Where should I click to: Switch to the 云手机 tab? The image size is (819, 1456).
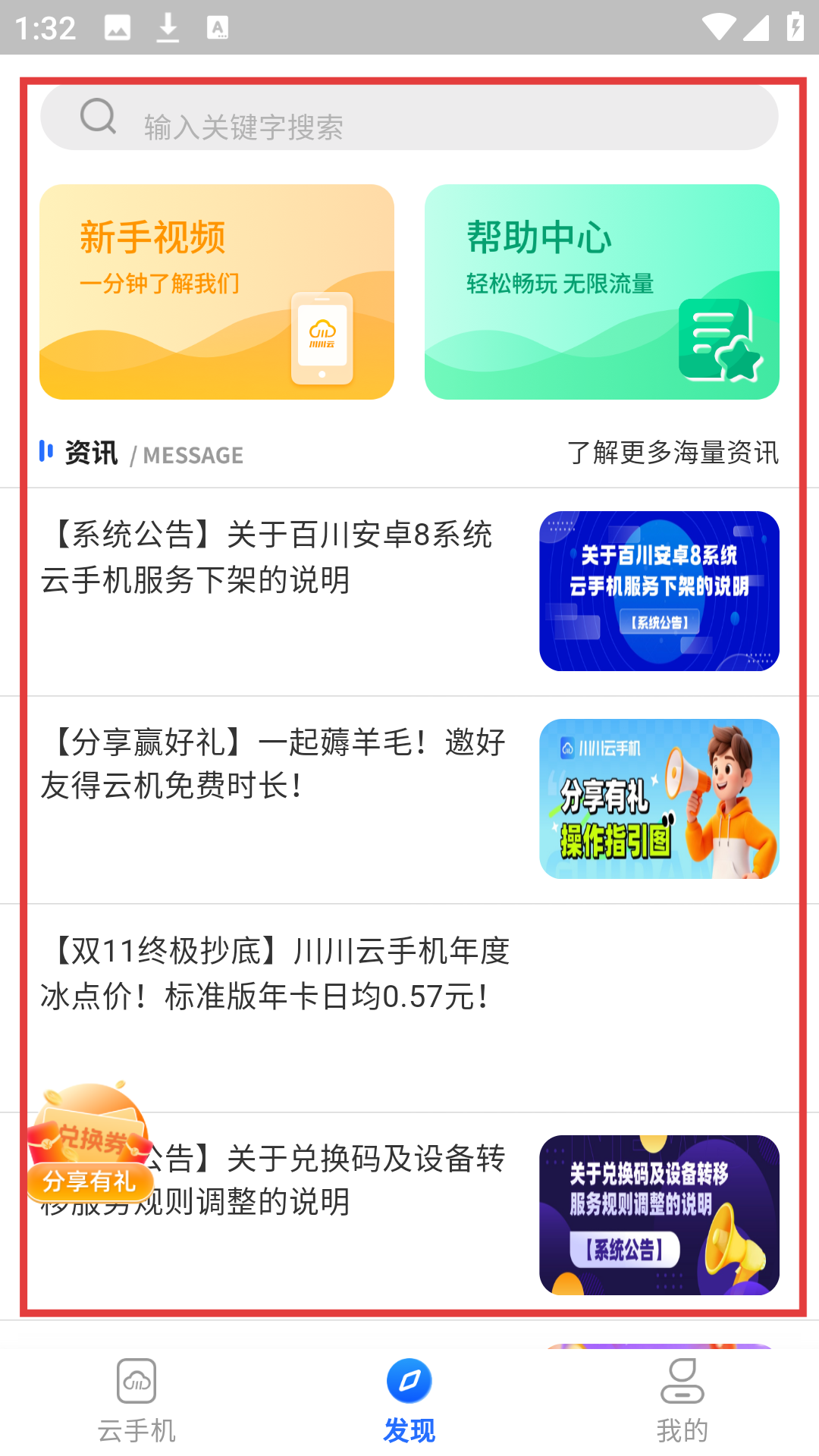click(x=136, y=1401)
